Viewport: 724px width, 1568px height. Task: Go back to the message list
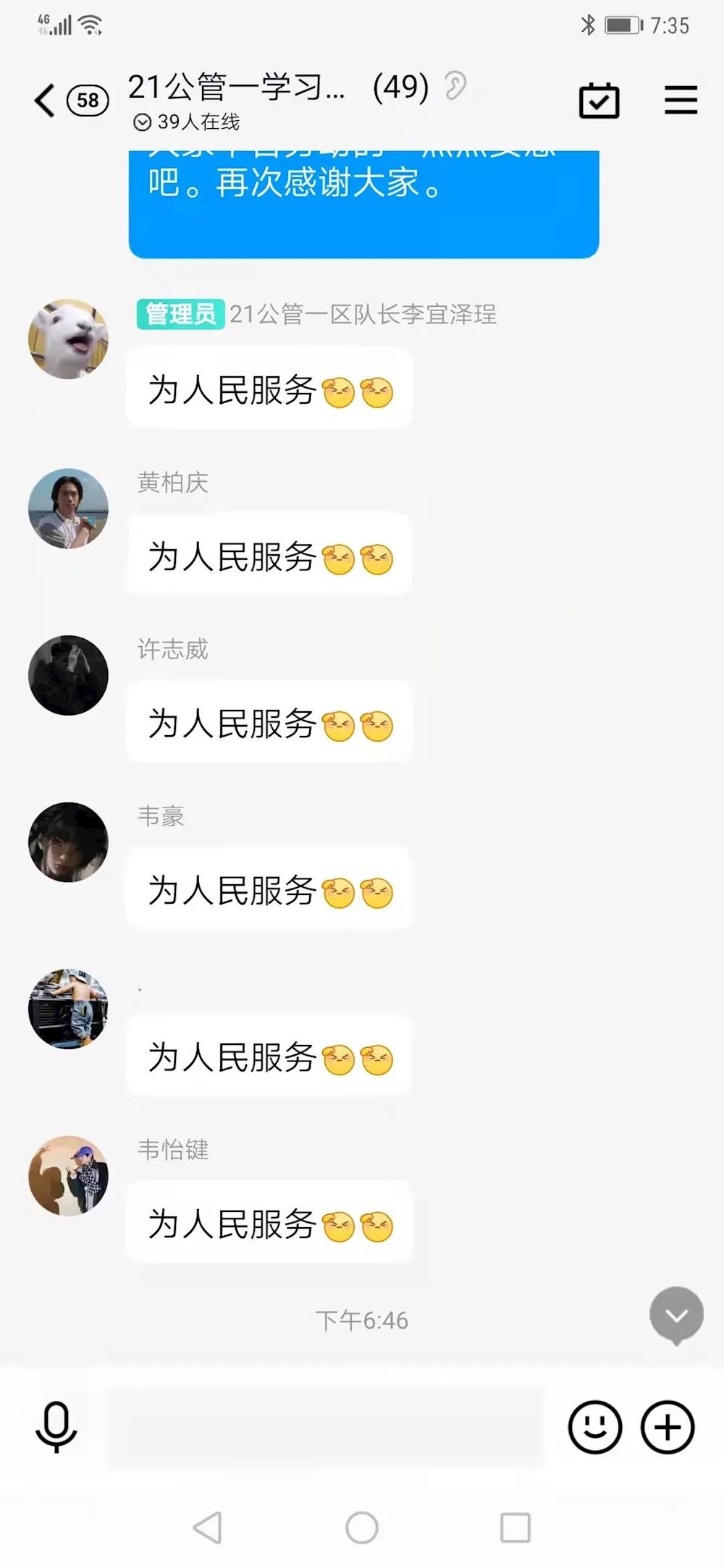pyautogui.click(x=45, y=100)
